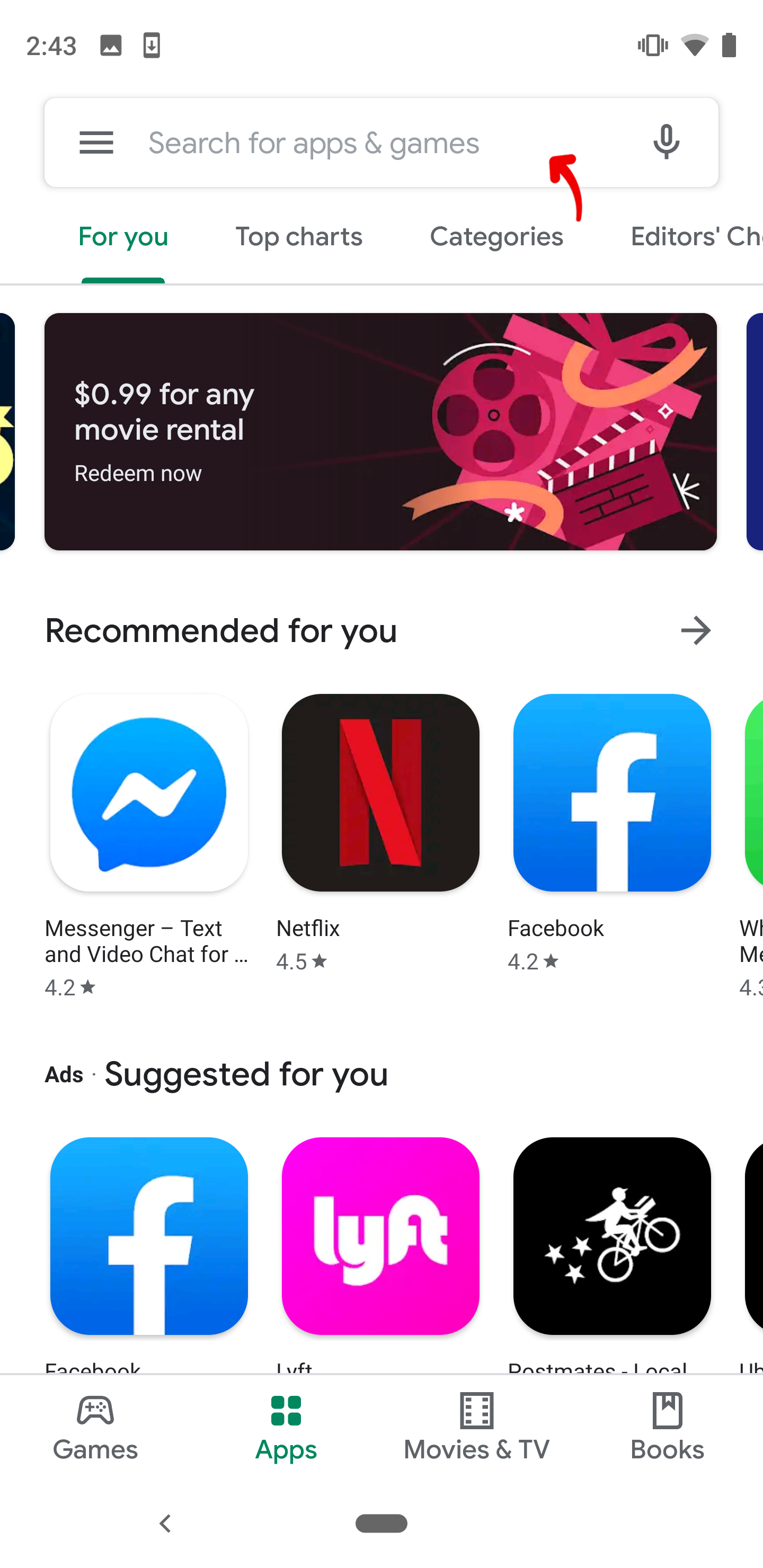The height and width of the screenshot is (1568, 763).
Task: View the Netflix app page
Action: [380, 792]
